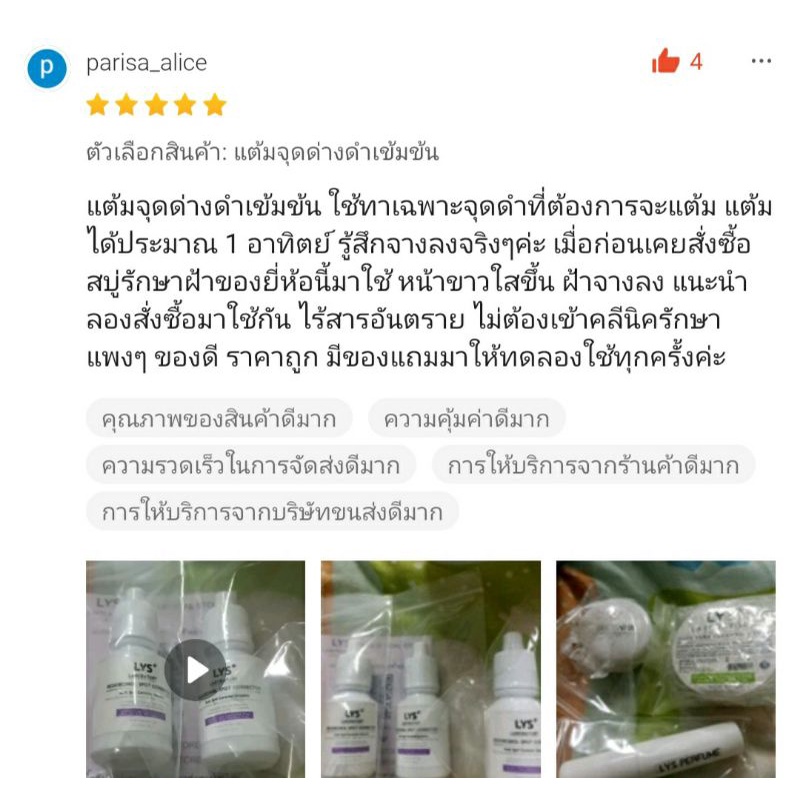Play the review video thumbnail
The image size is (800, 800).
point(195,669)
